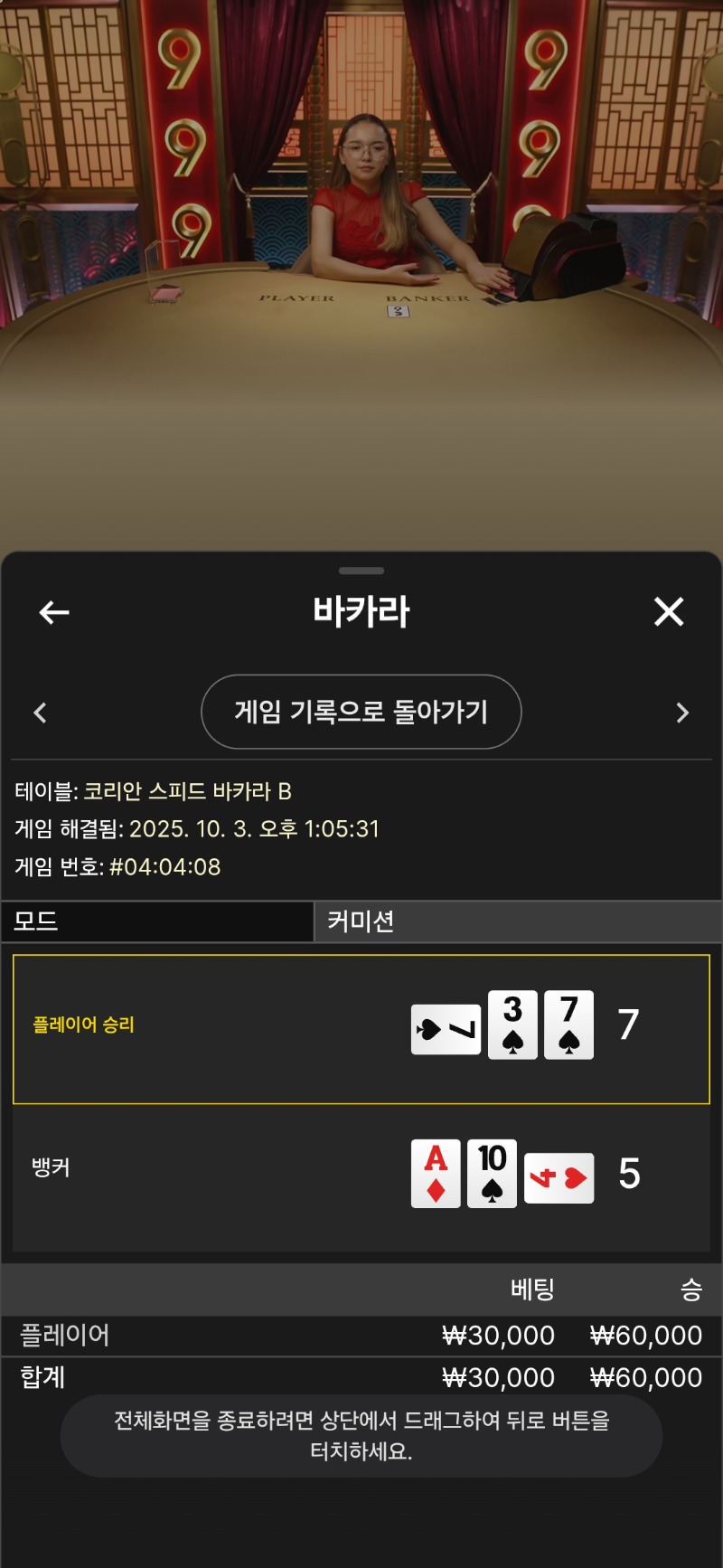This screenshot has width=723, height=1568.
Task: Go back using the arrow beside 바카라
Action: (x=54, y=612)
